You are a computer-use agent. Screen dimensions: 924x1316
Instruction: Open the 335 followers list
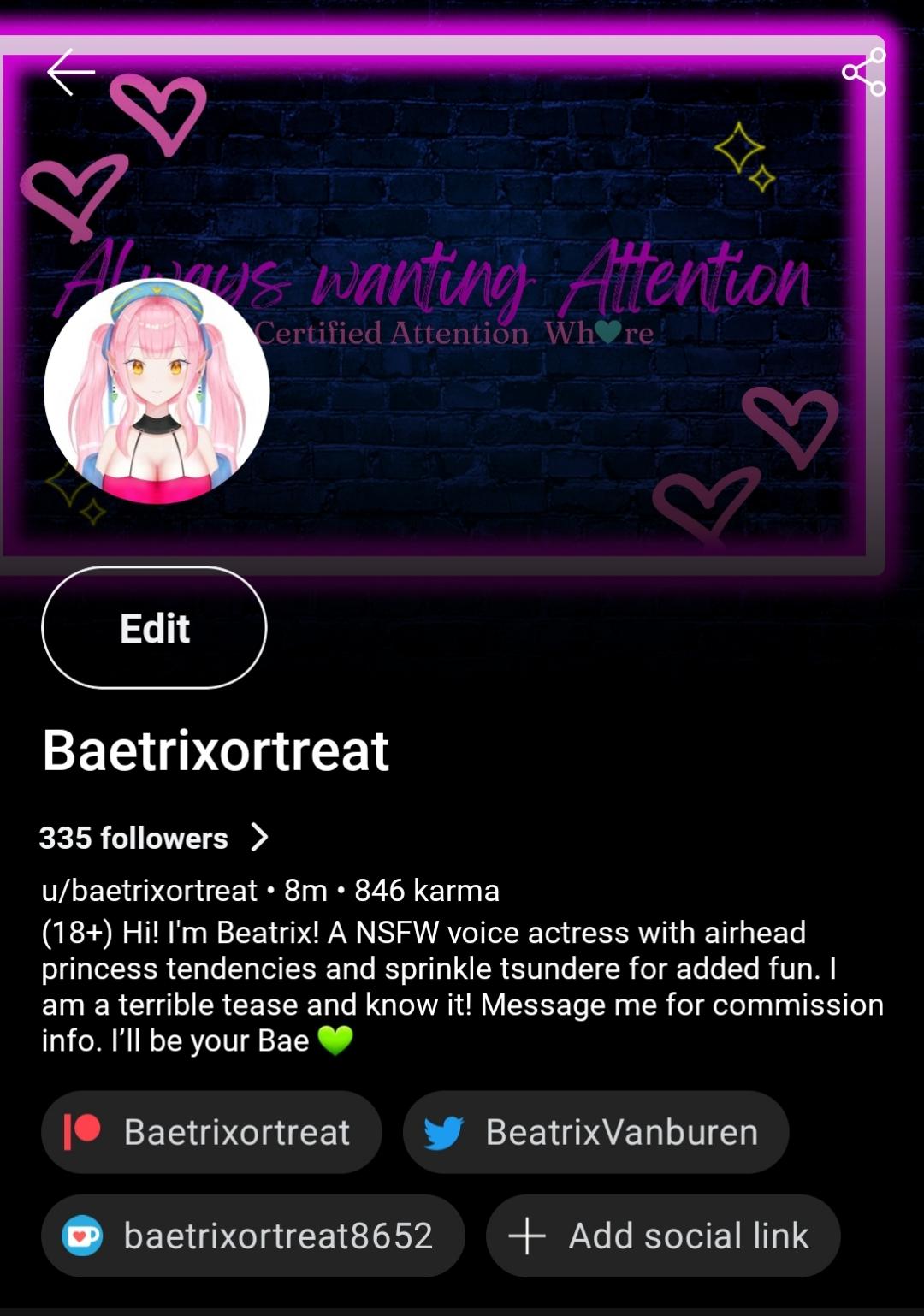[x=154, y=838]
